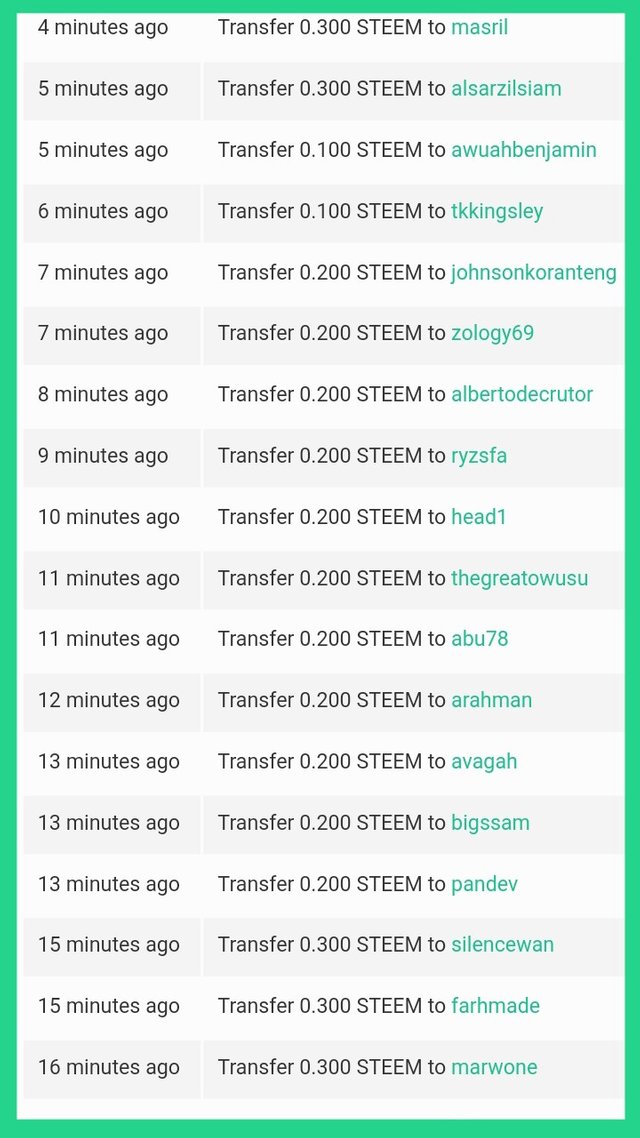
Task: Open alsarzilsiam's profile link
Action: pos(506,89)
